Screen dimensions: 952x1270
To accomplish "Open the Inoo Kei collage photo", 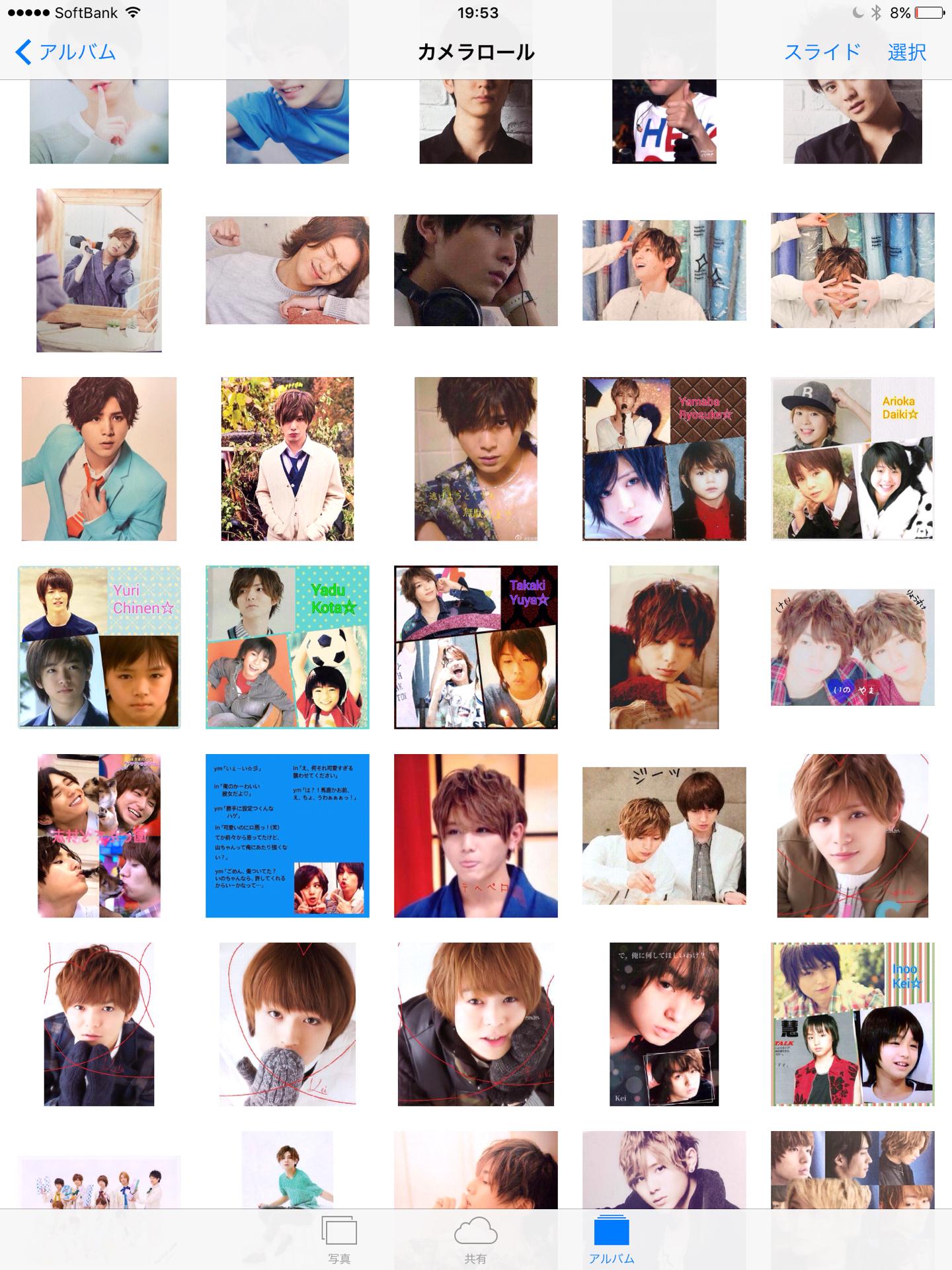I will [852, 1024].
